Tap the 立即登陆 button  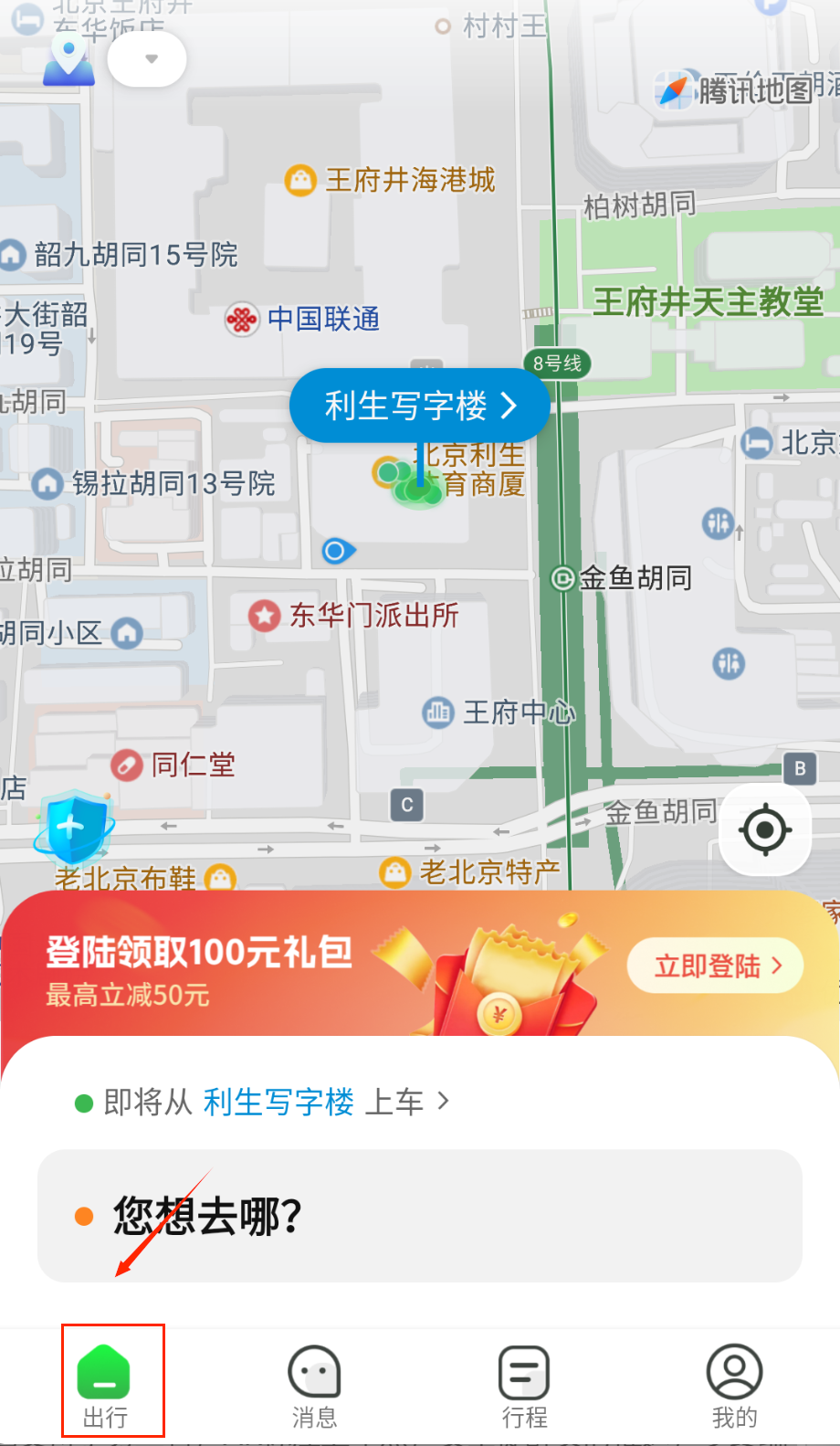(x=715, y=966)
